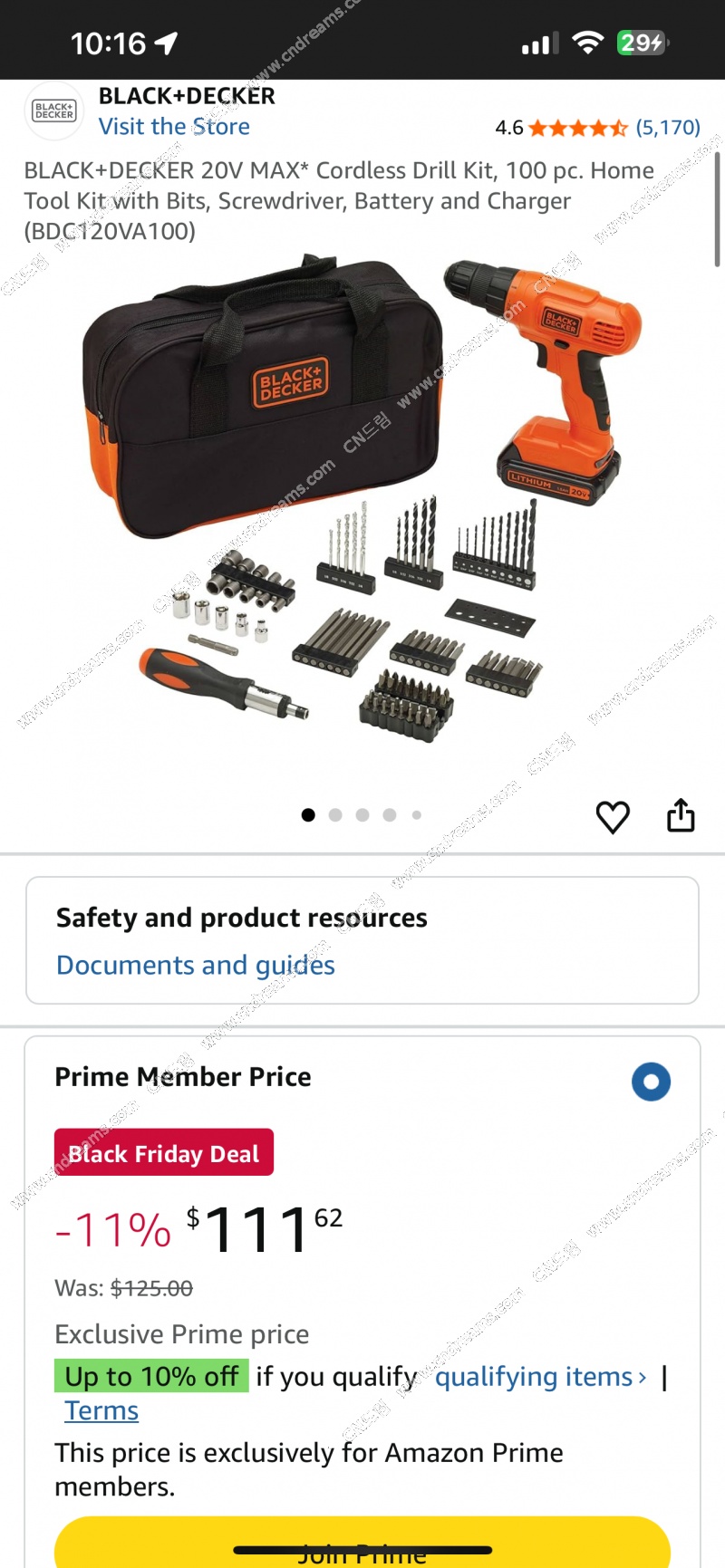725x1568 pixels.
Task: Open Documents and guides
Action: point(196,966)
